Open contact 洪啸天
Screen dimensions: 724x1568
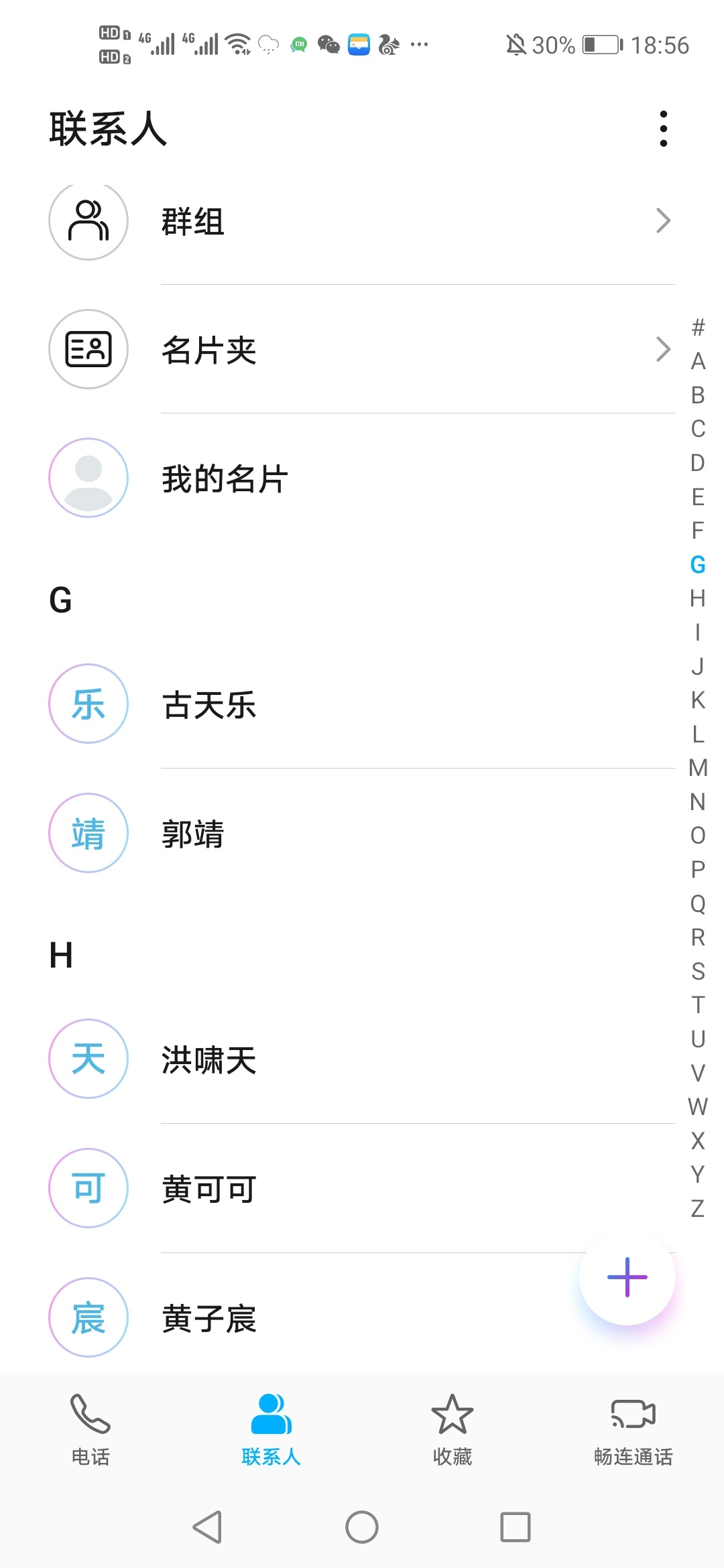pyautogui.click(x=362, y=1059)
